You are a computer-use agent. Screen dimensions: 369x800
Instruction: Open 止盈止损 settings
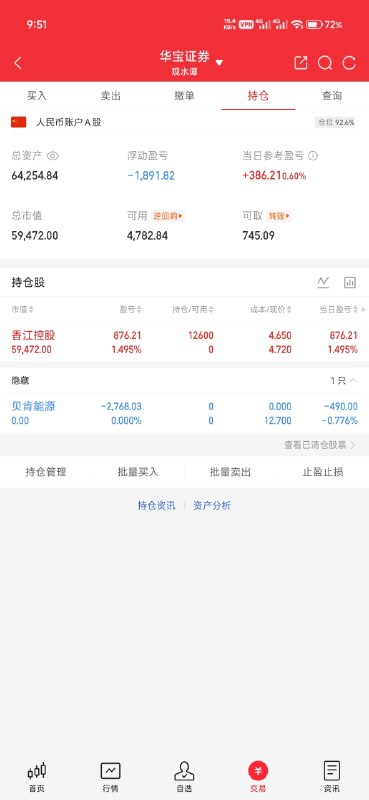click(x=323, y=472)
